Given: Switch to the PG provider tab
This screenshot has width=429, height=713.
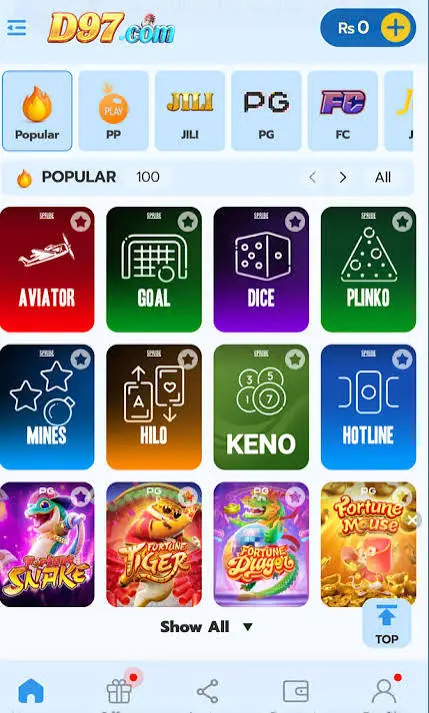Looking at the screenshot, I should 266,110.
